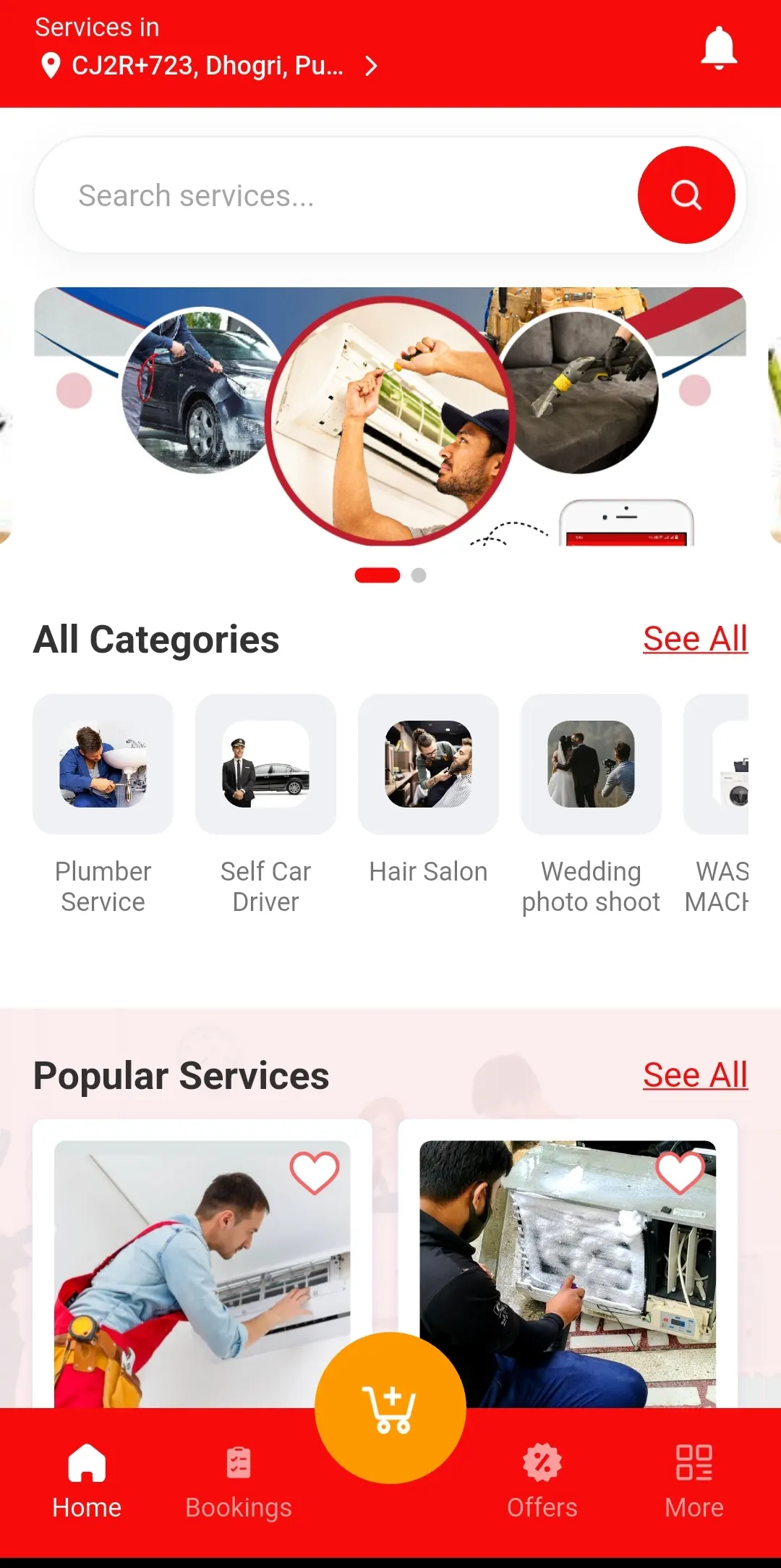The width and height of the screenshot is (781, 1568).
Task: Expand the full service address with the chevron
Action: click(371, 66)
